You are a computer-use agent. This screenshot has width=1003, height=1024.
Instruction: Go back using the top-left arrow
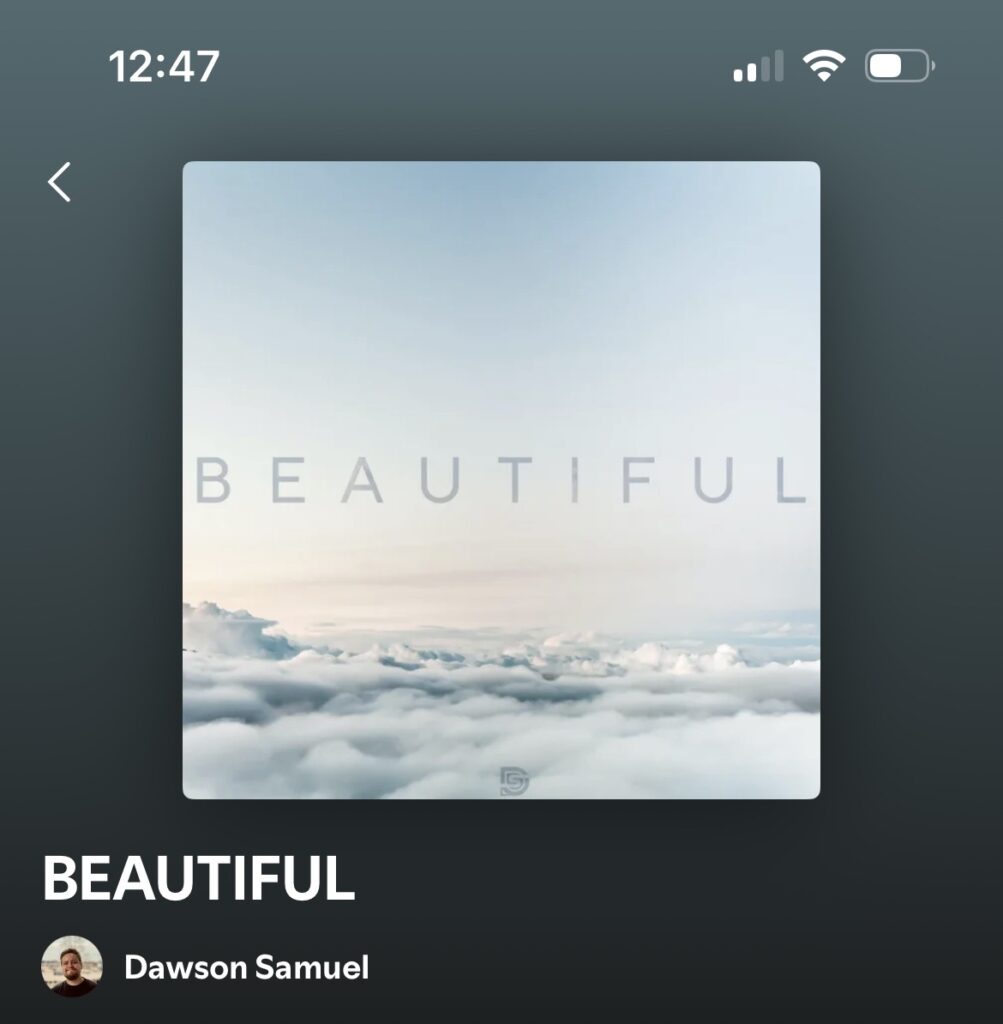[60, 182]
